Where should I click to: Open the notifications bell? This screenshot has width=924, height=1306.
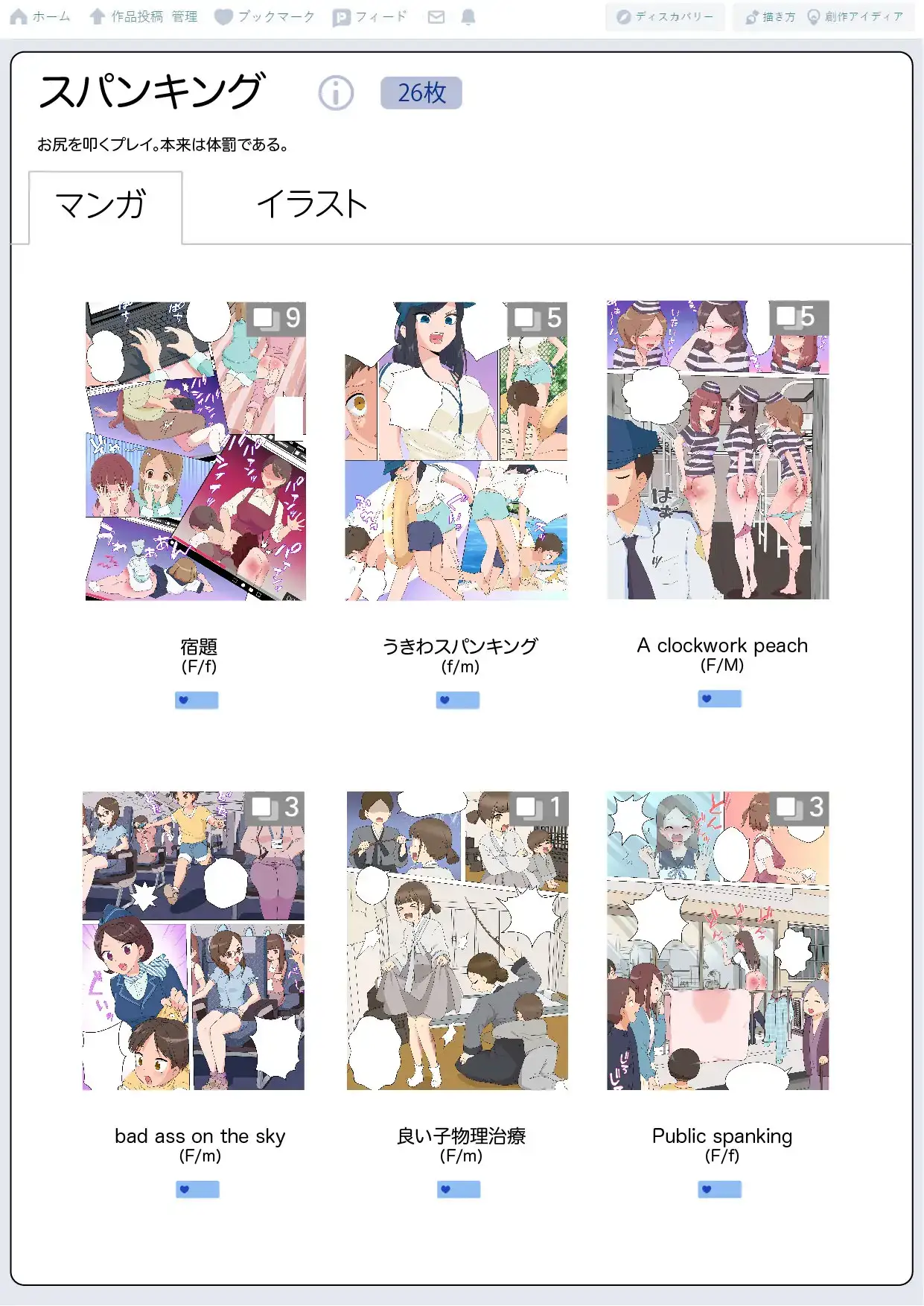tap(468, 17)
